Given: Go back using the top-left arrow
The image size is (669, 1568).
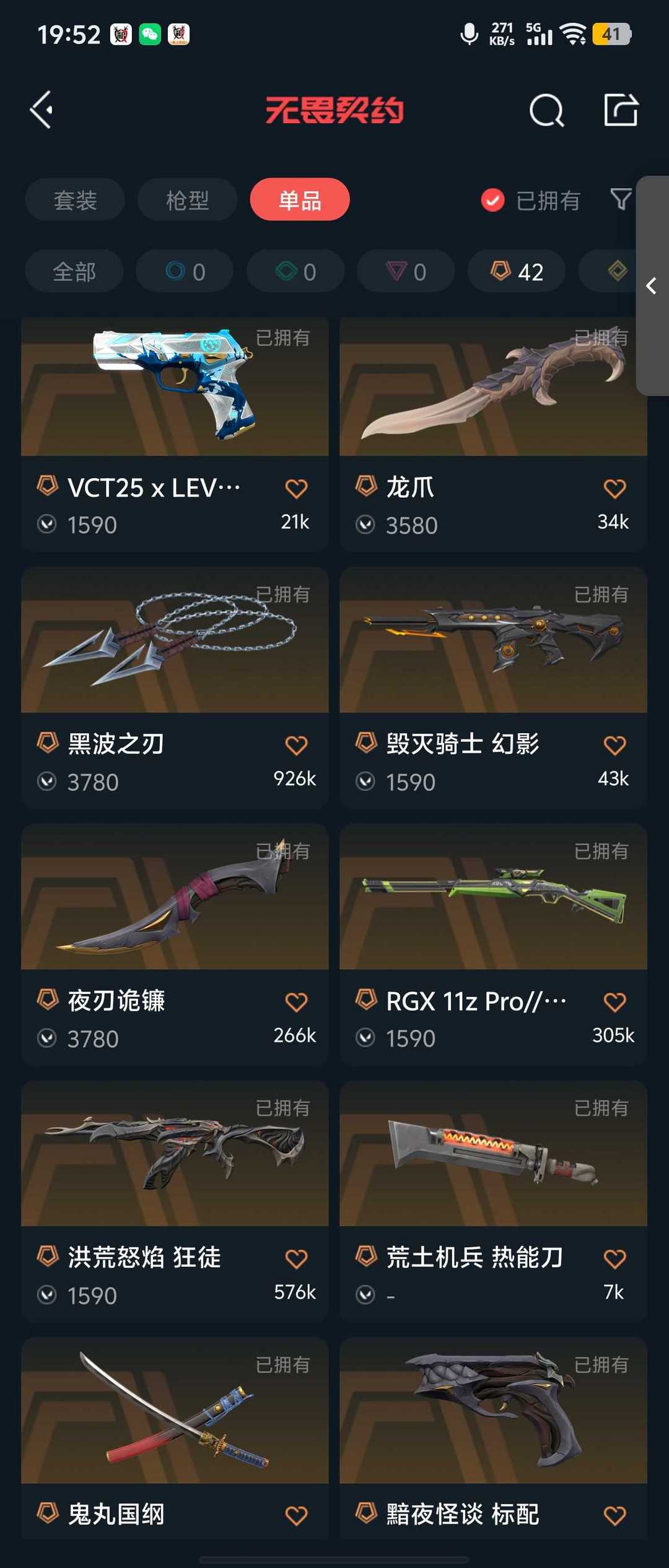Looking at the screenshot, I should [x=42, y=110].
